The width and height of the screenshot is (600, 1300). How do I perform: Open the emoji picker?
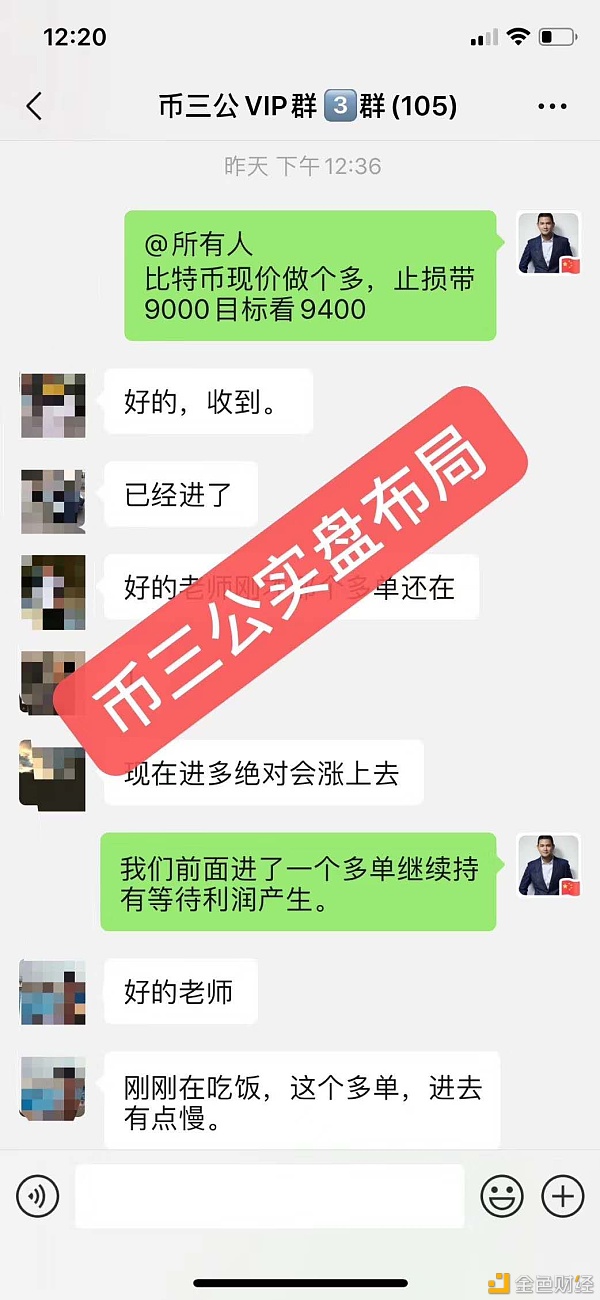click(502, 1195)
